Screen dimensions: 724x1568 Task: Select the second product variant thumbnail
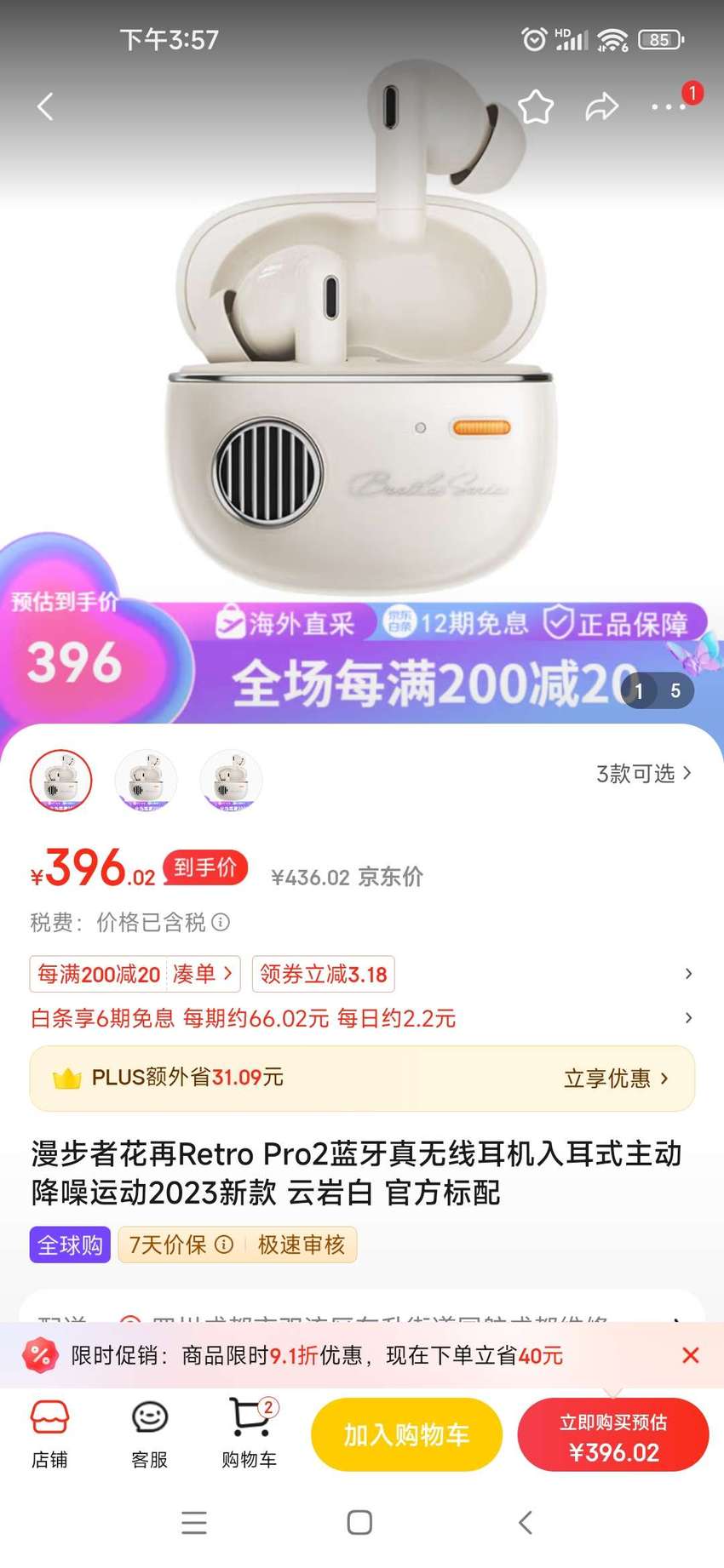click(147, 781)
